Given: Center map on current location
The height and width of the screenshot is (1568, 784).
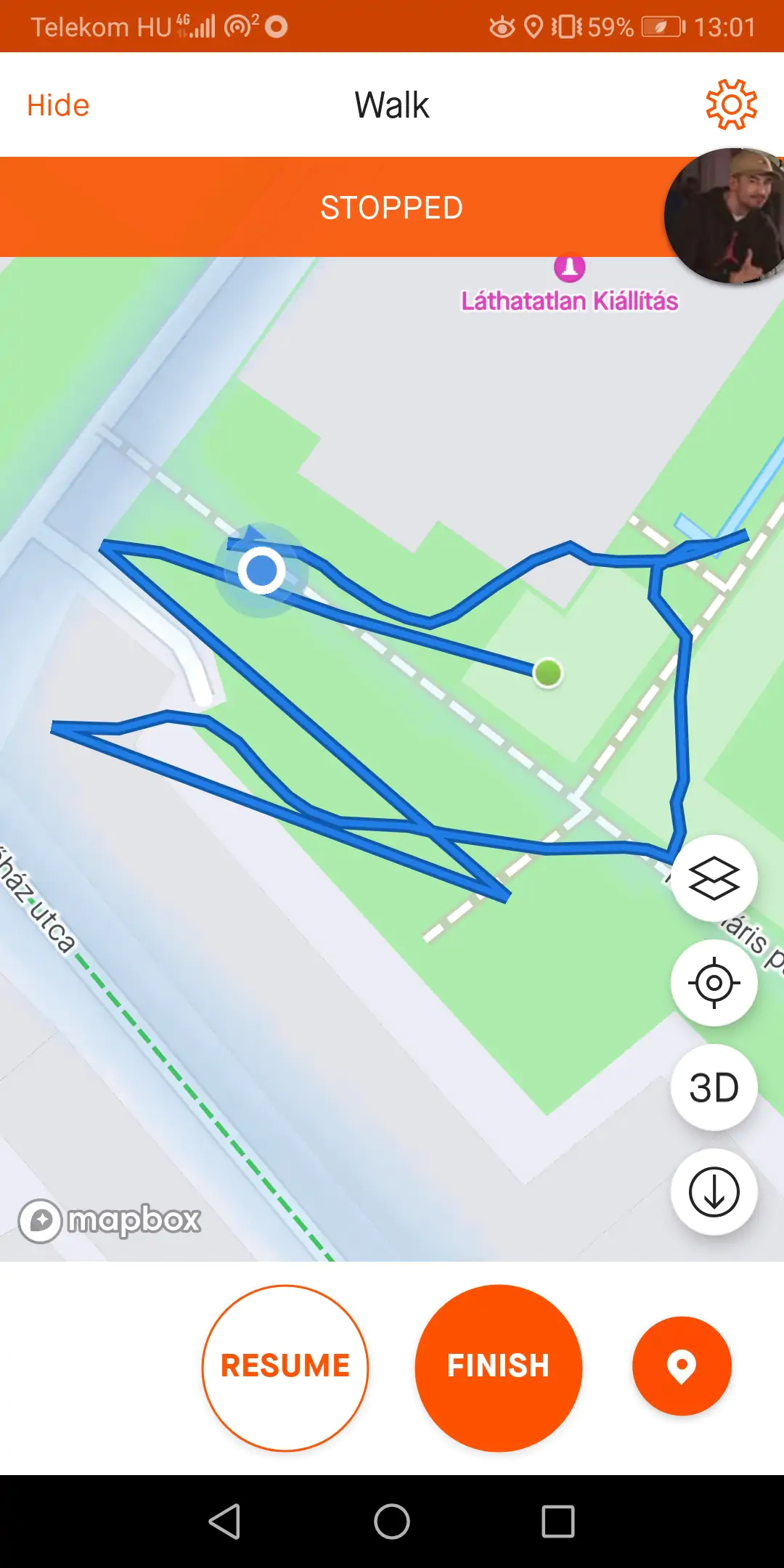Looking at the screenshot, I should point(714,983).
